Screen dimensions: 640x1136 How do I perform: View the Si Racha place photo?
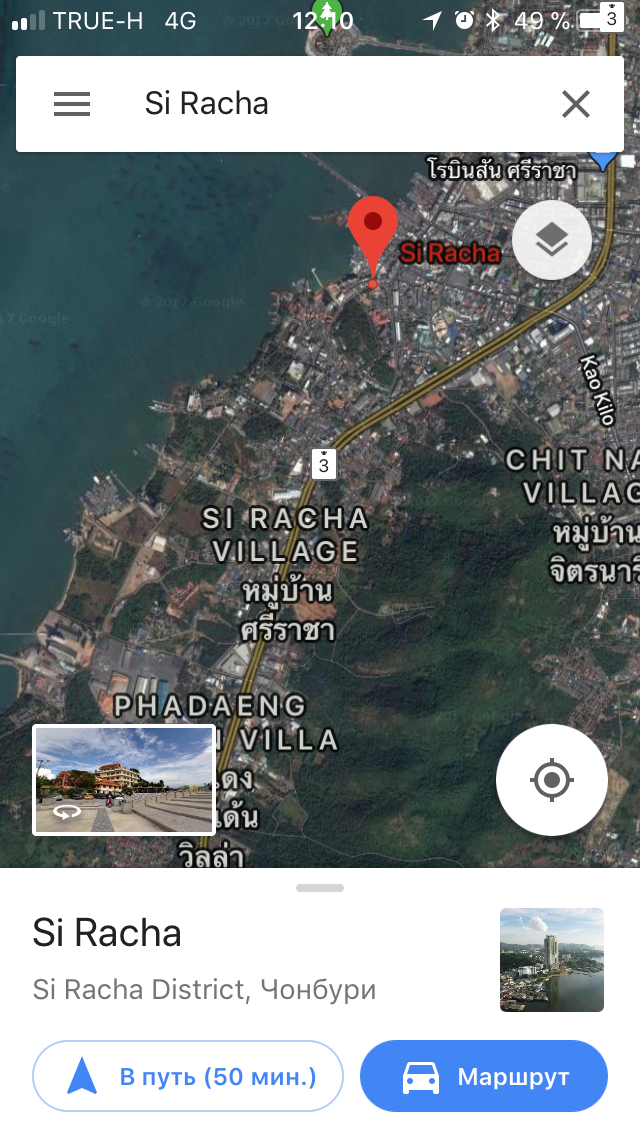pyautogui.click(x=551, y=960)
